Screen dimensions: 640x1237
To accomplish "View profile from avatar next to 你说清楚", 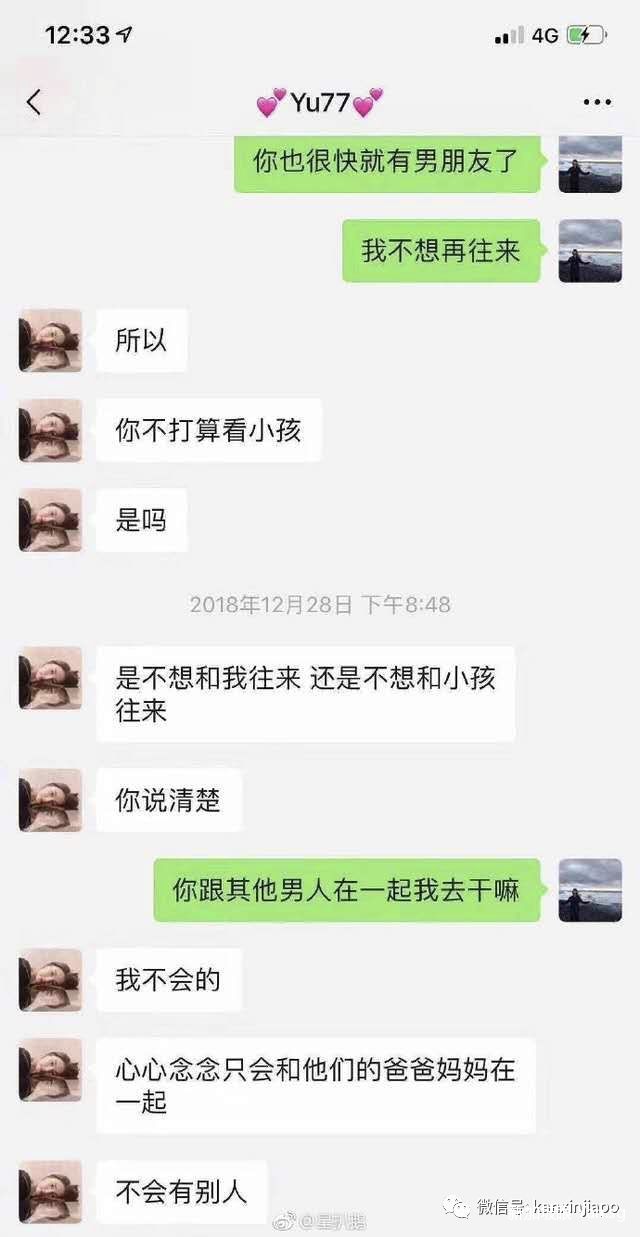I will point(50,800).
